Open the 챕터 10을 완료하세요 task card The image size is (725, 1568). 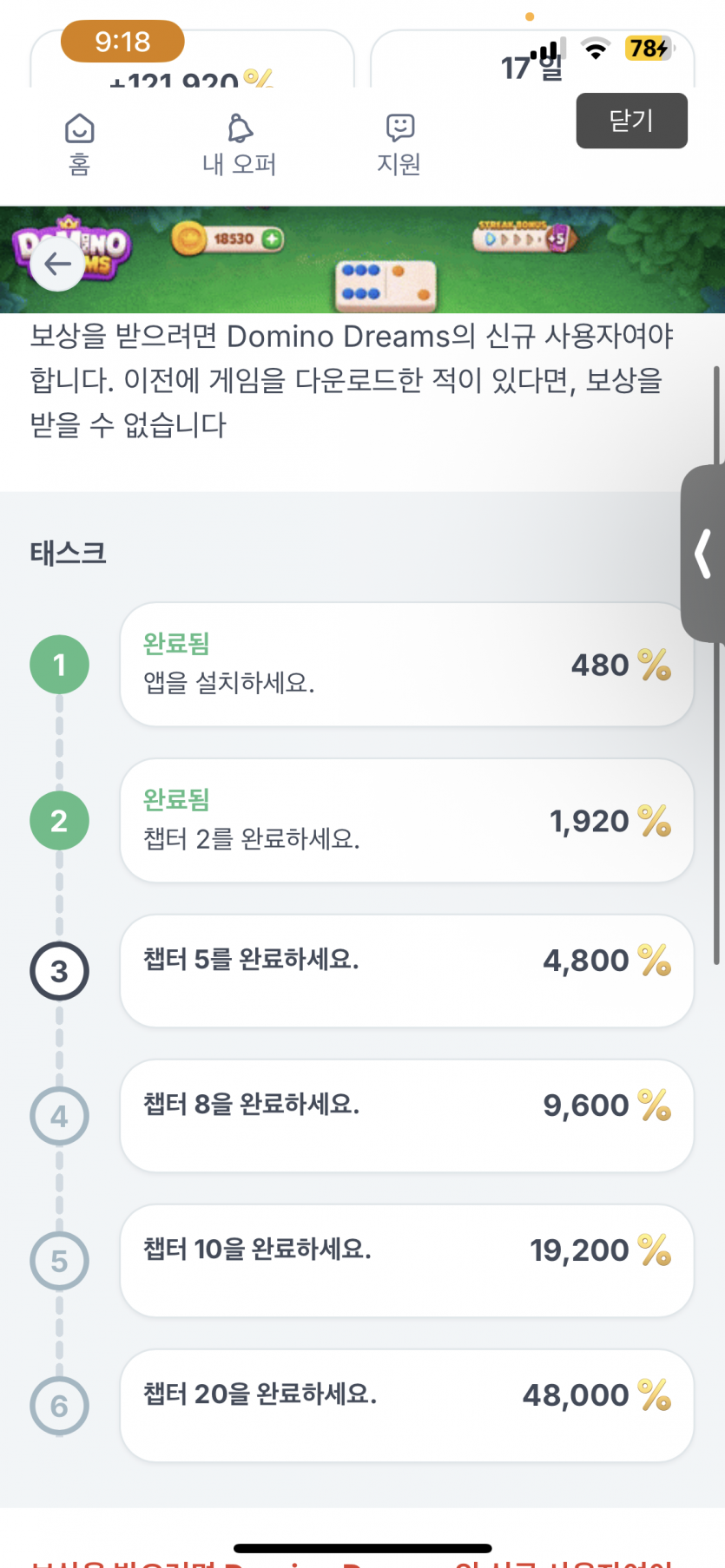[x=406, y=1261]
